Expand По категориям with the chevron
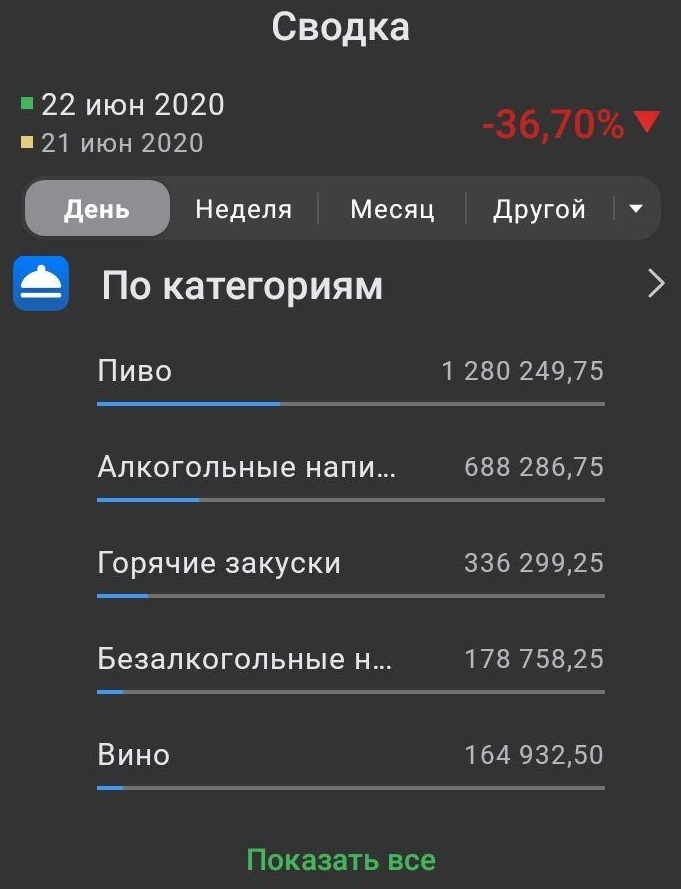Viewport: 681px width, 889px height. coord(656,285)
